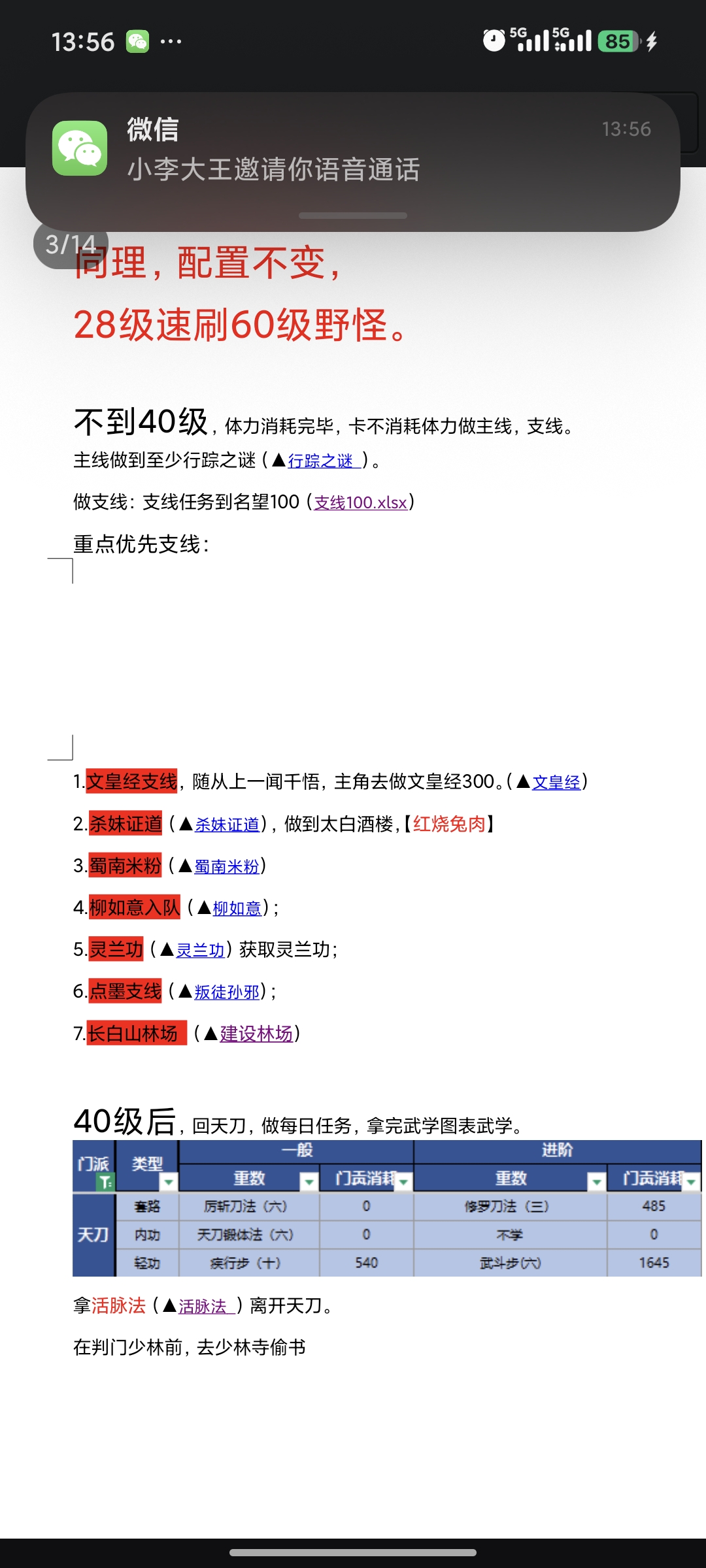The height and width of the screenshot is (1568, 706).
Task: Open the 行踪之谜 link
Action: pyautogui.click(x=320, y=461)
